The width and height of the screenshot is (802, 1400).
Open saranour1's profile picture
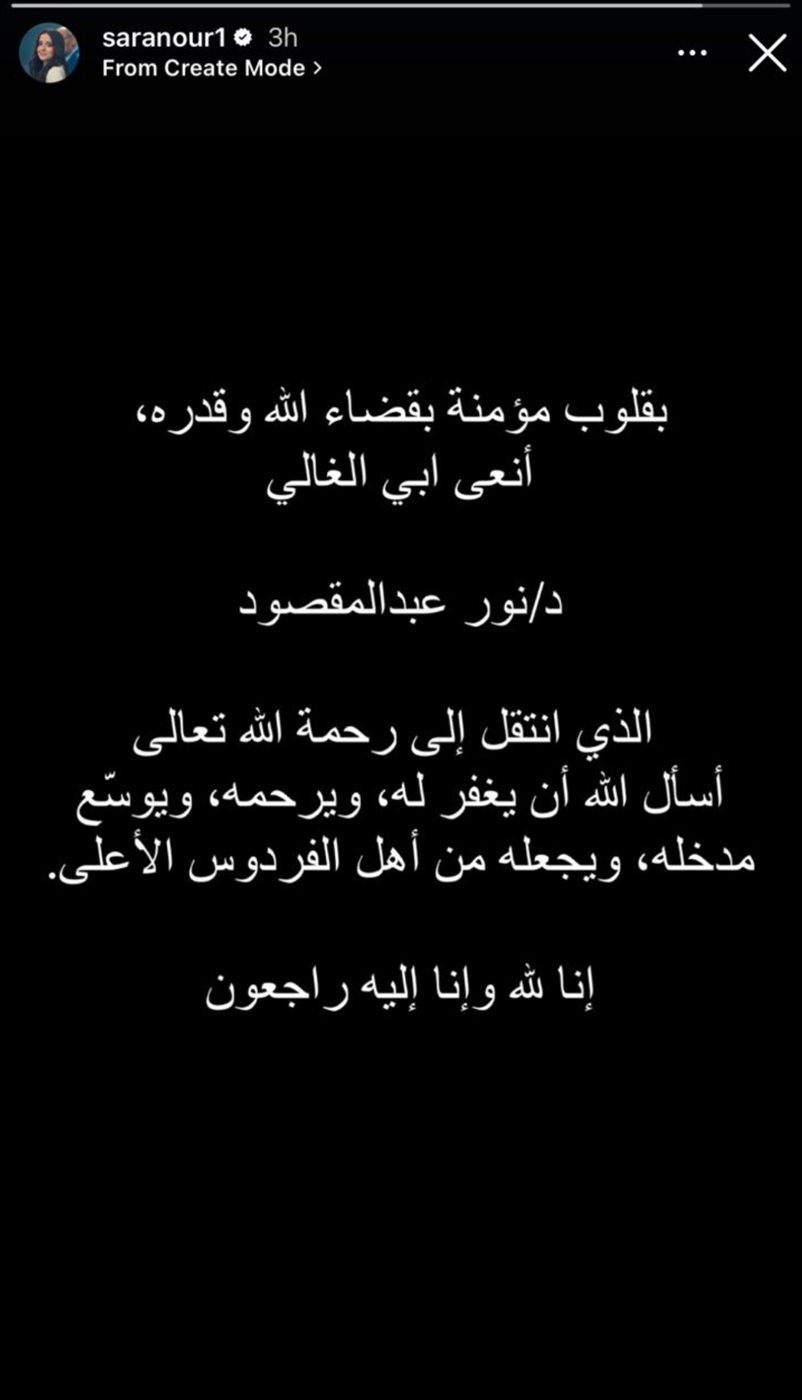(49, 53)
